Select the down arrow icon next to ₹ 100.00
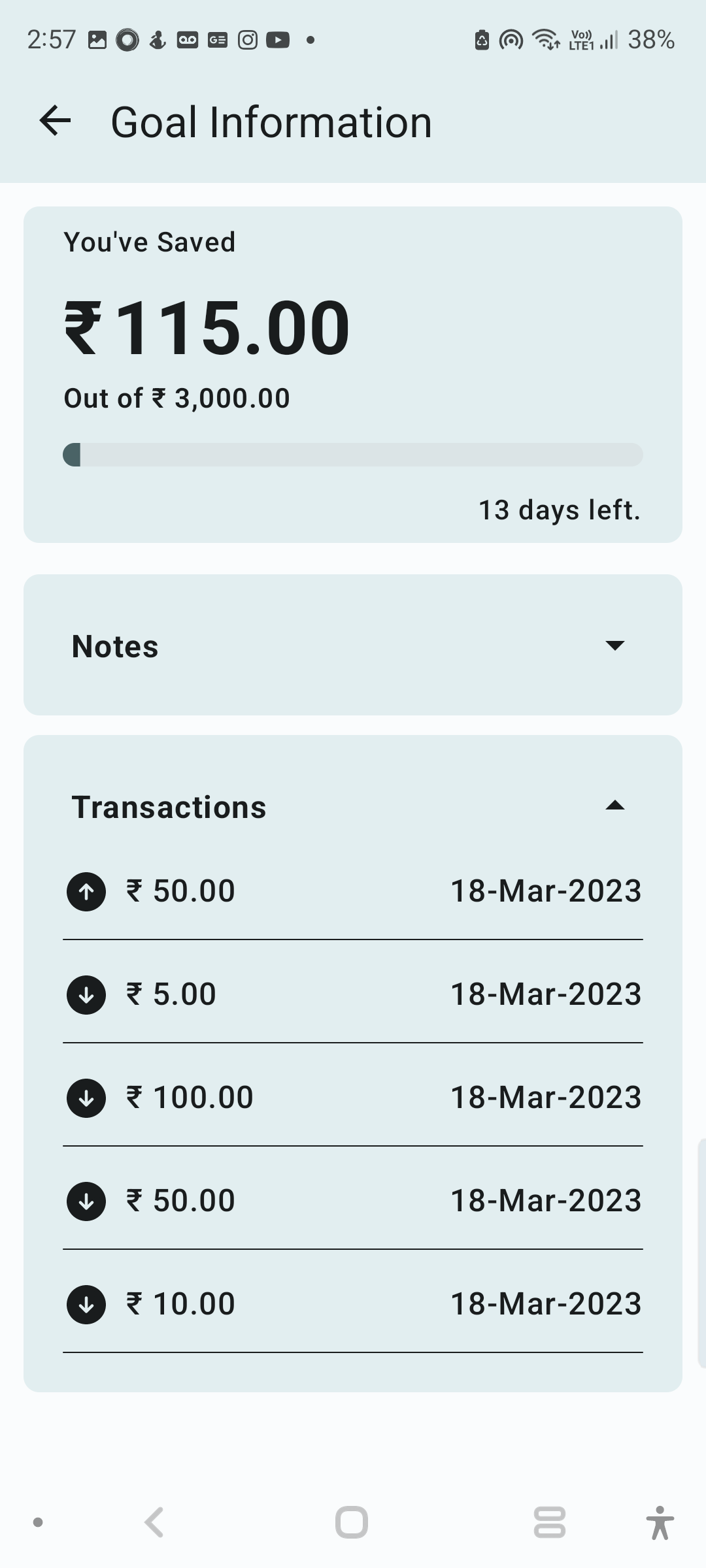 coord(86,1098)
